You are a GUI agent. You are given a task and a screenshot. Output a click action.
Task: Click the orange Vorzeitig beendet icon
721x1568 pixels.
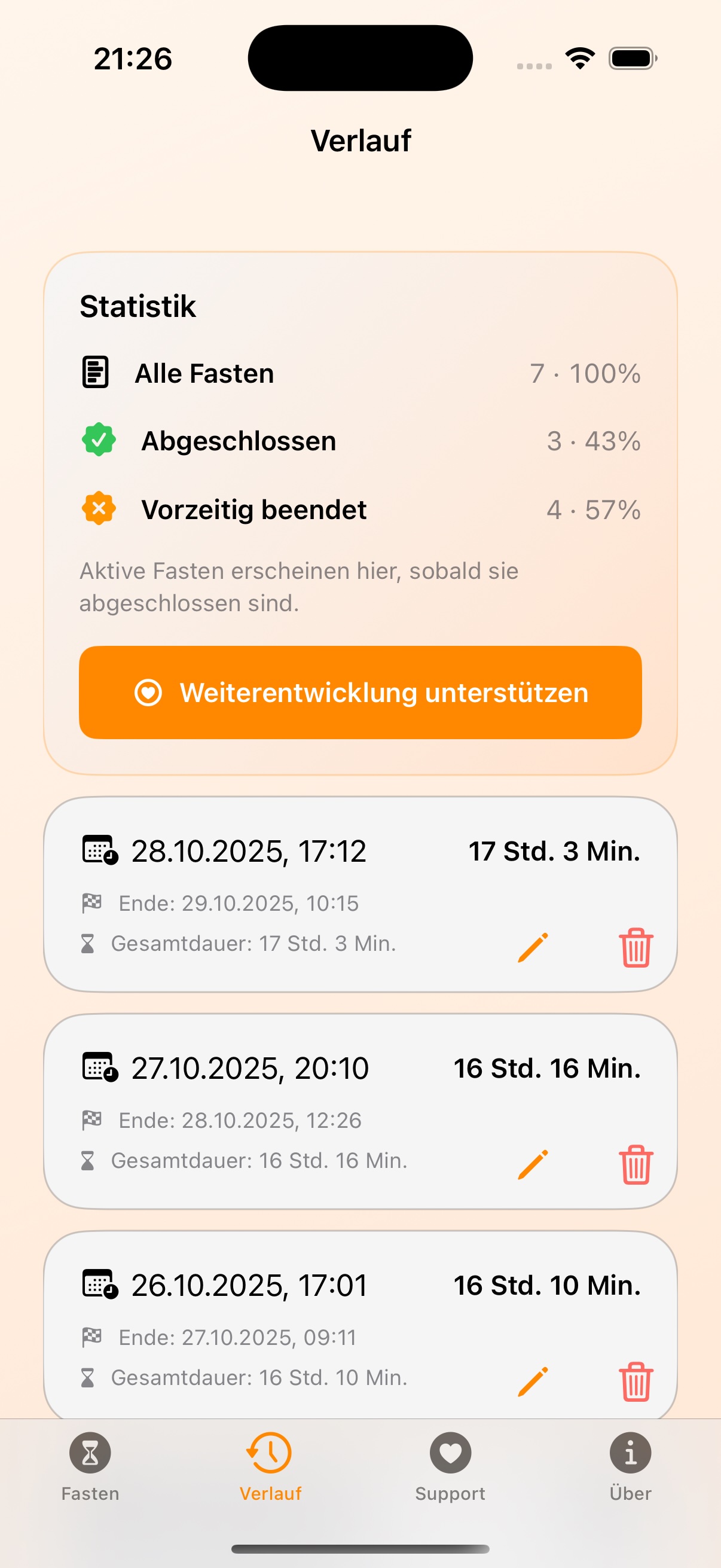(x=99, y=509)
